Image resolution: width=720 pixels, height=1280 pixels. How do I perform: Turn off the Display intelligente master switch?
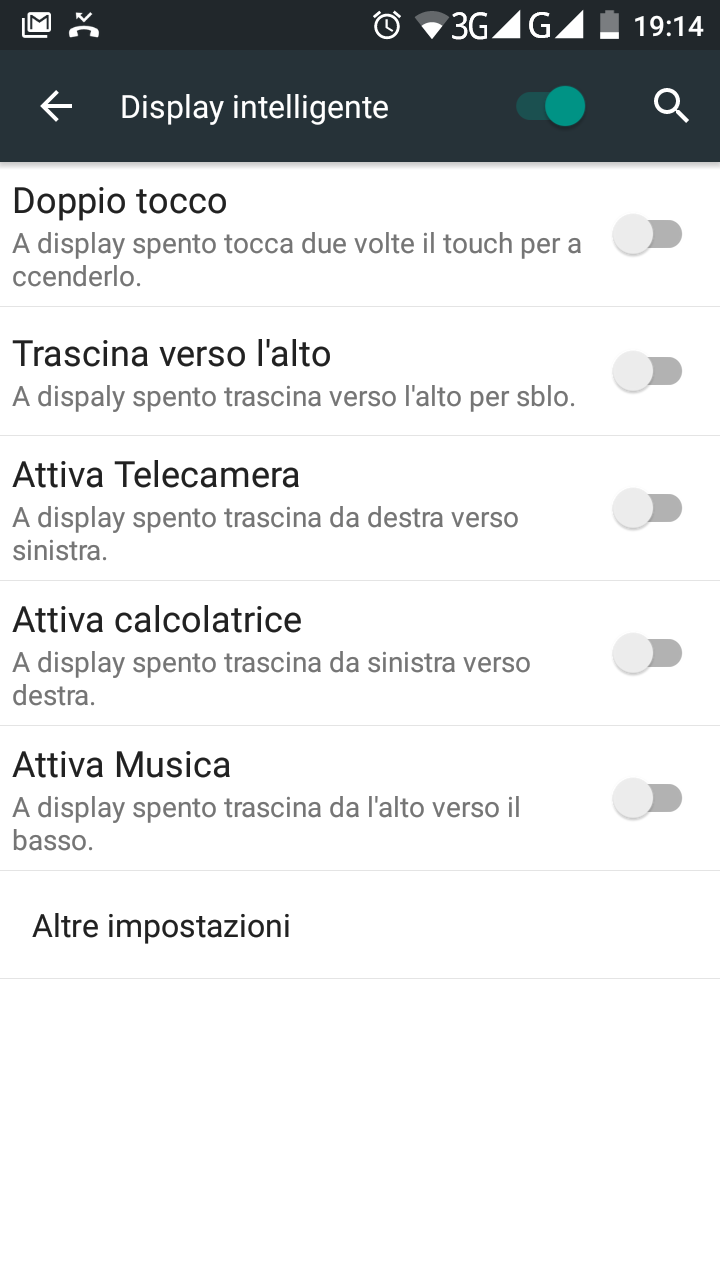pos(550,106)
